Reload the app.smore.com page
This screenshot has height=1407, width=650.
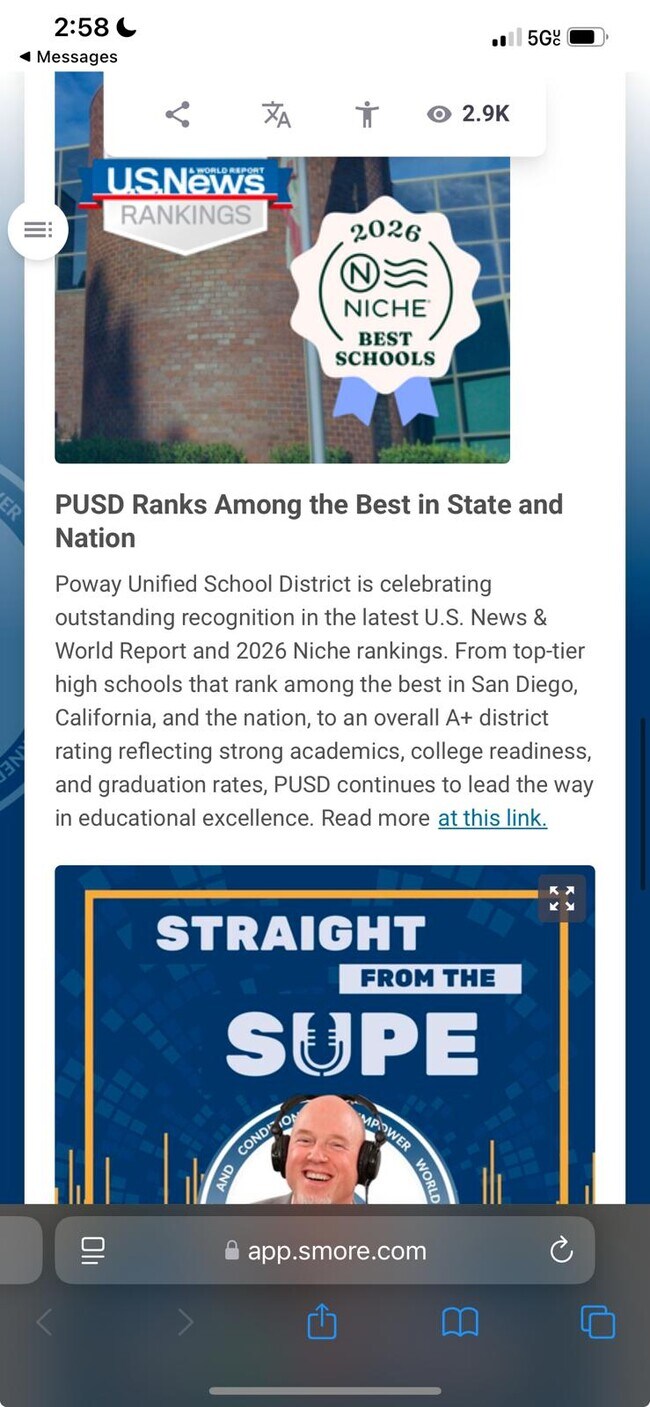click(561, 1250)
